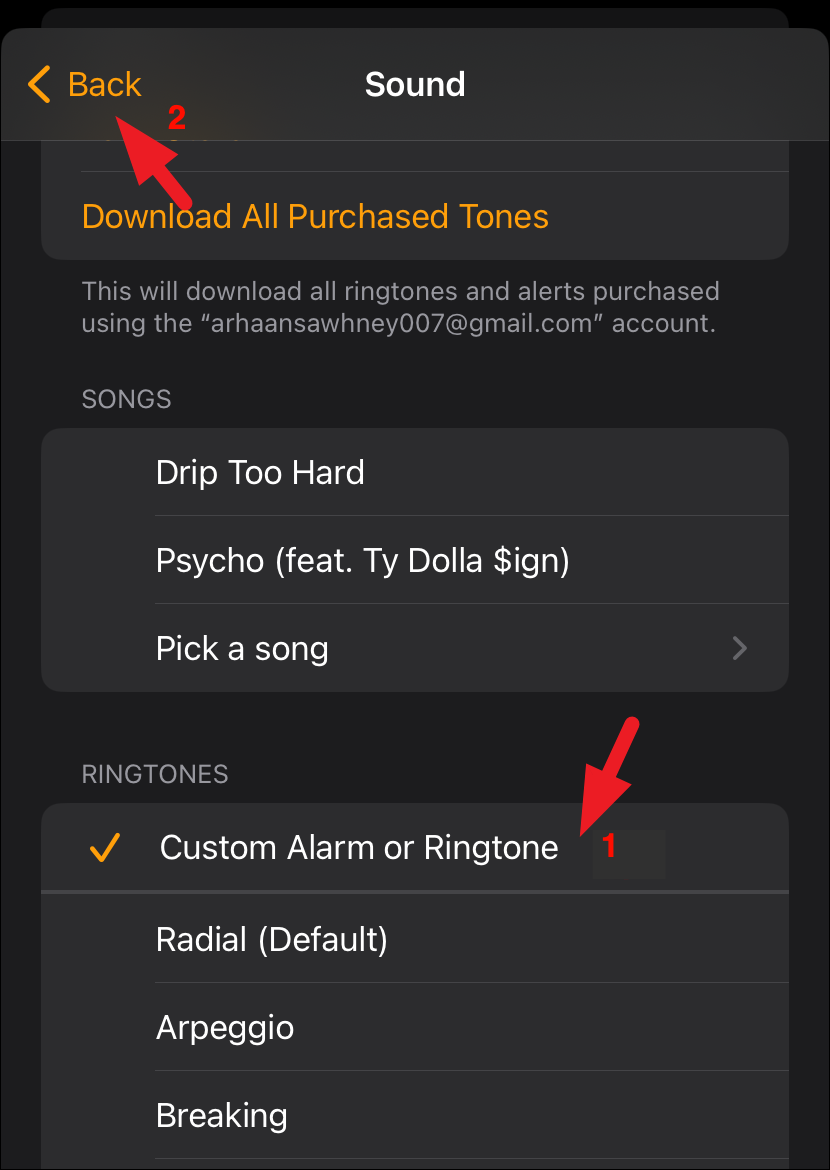The height and width of the screenshot is (1170, 830).
Task: Open Pick a song
Action: point(415,648)
